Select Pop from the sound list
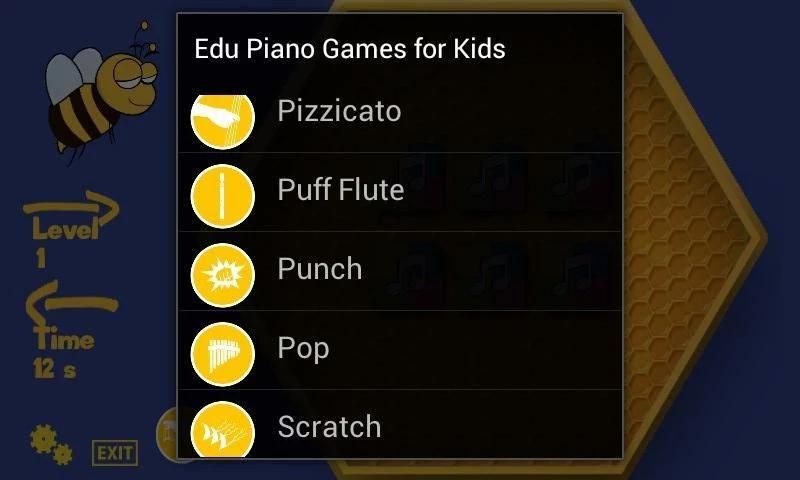 click(x=303, y=348)
